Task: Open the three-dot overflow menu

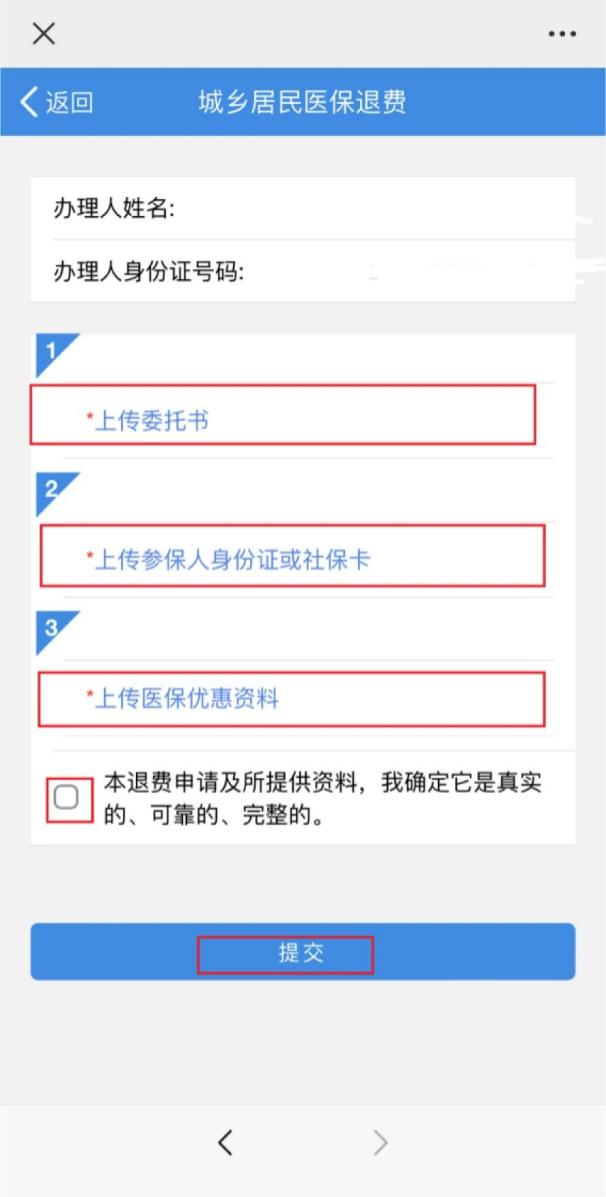Action: [562, 34]
